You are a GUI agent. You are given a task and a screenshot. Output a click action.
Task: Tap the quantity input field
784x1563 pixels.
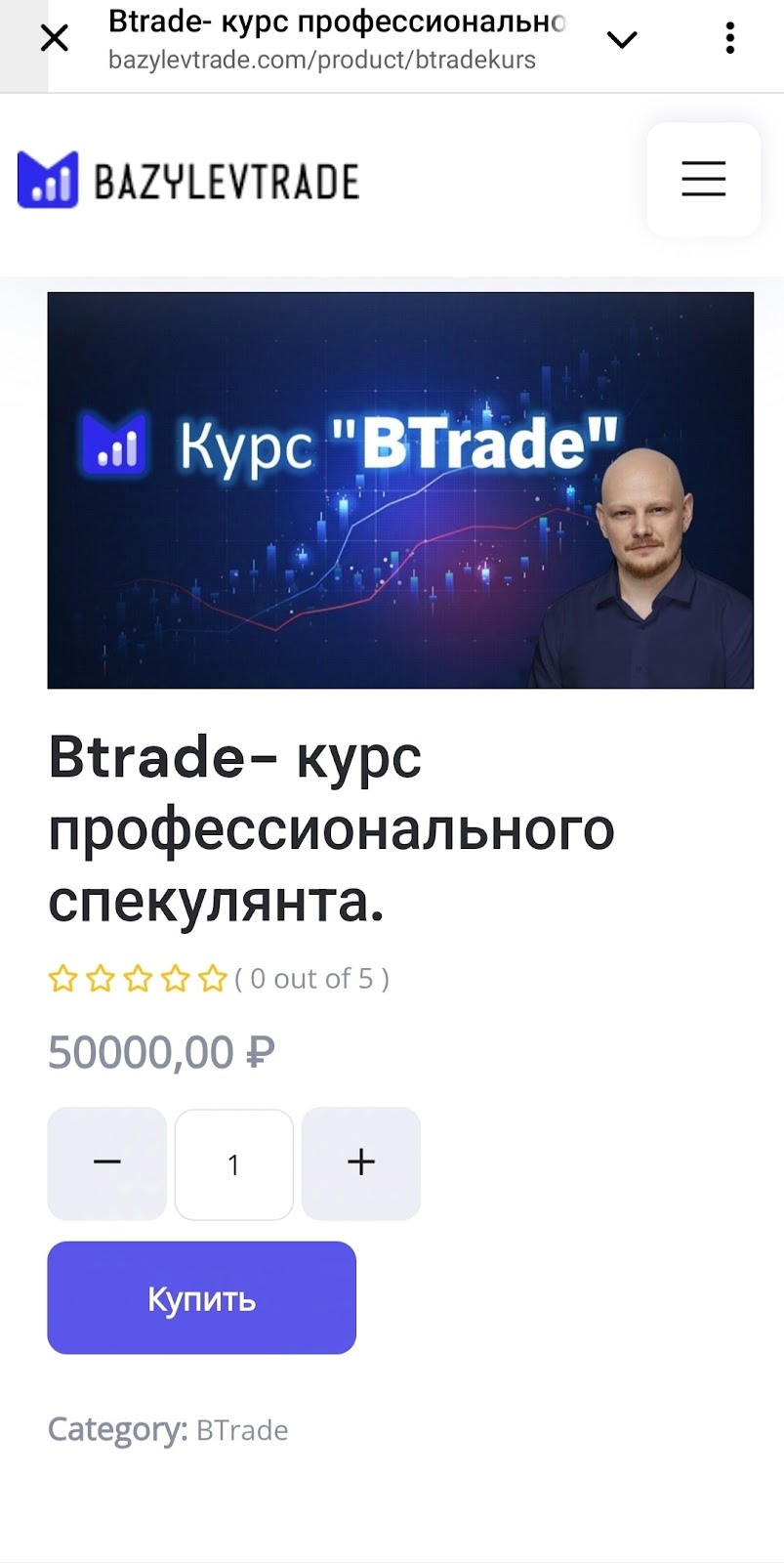coord(234,1164)
